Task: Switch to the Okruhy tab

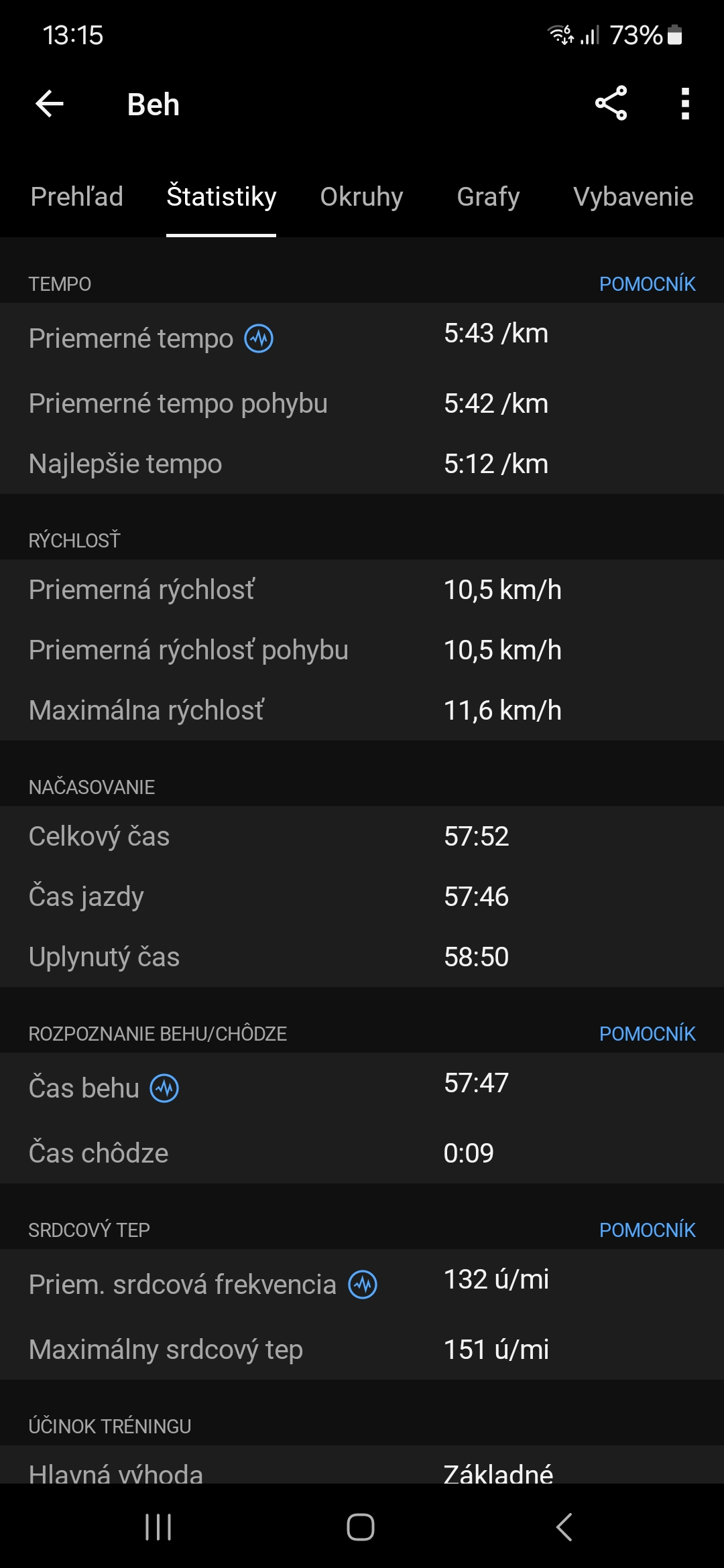Action: tap(361, 197)
